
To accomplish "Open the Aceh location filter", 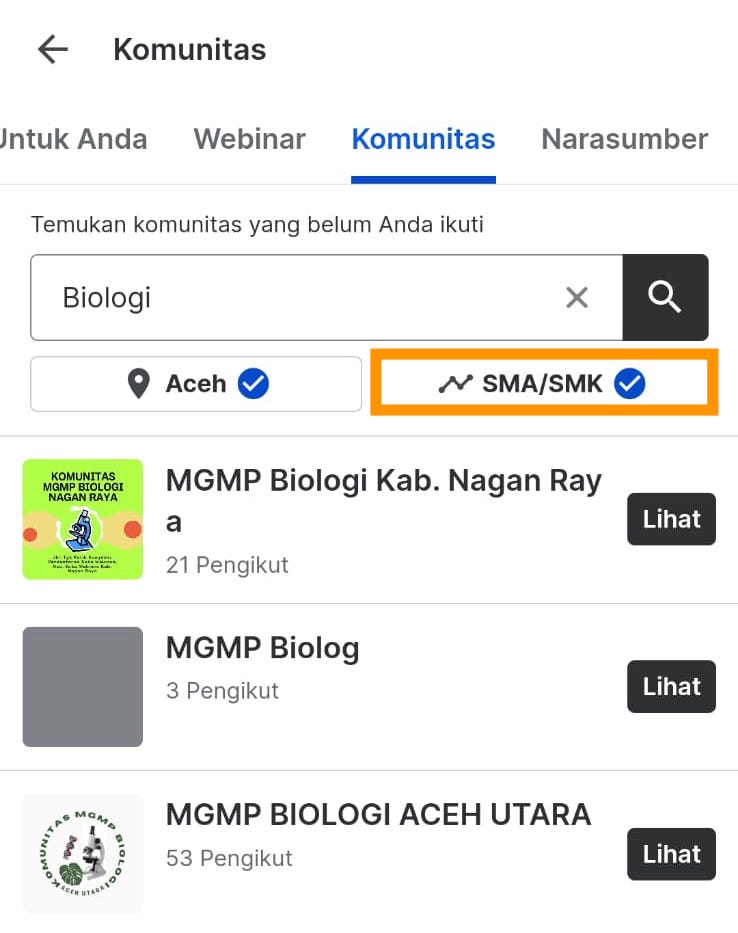I will point(196,384).
